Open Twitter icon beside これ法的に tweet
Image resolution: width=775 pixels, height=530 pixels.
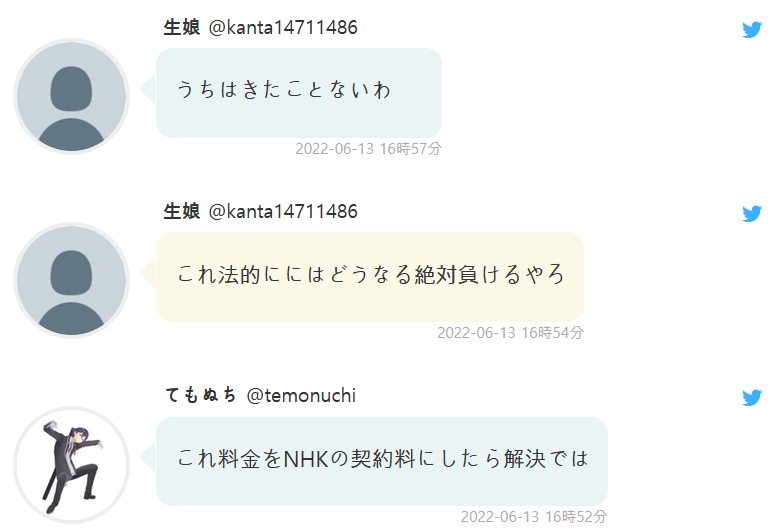click(752, 214)
